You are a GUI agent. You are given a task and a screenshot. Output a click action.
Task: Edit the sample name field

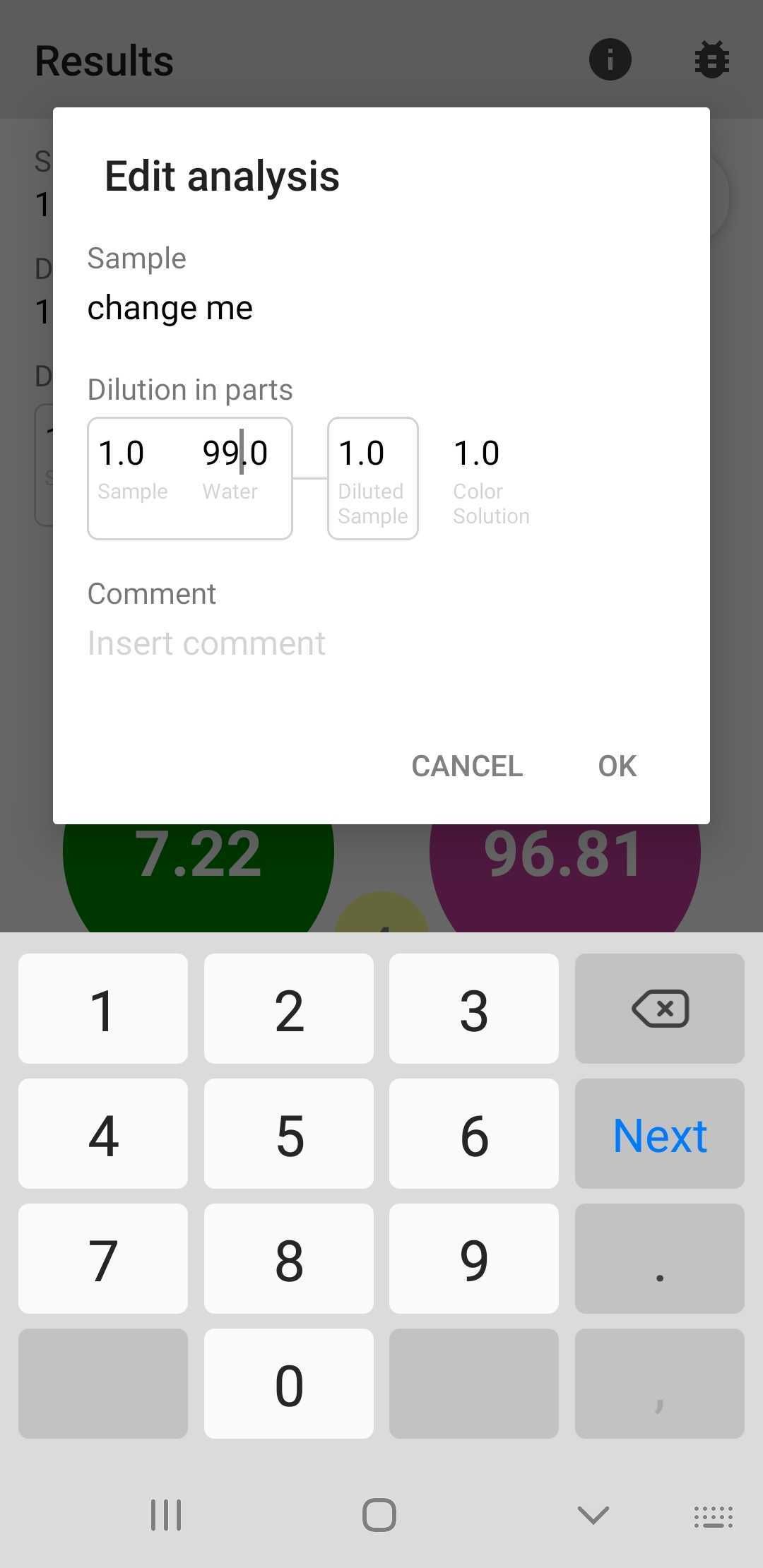[x=381, y=308]
